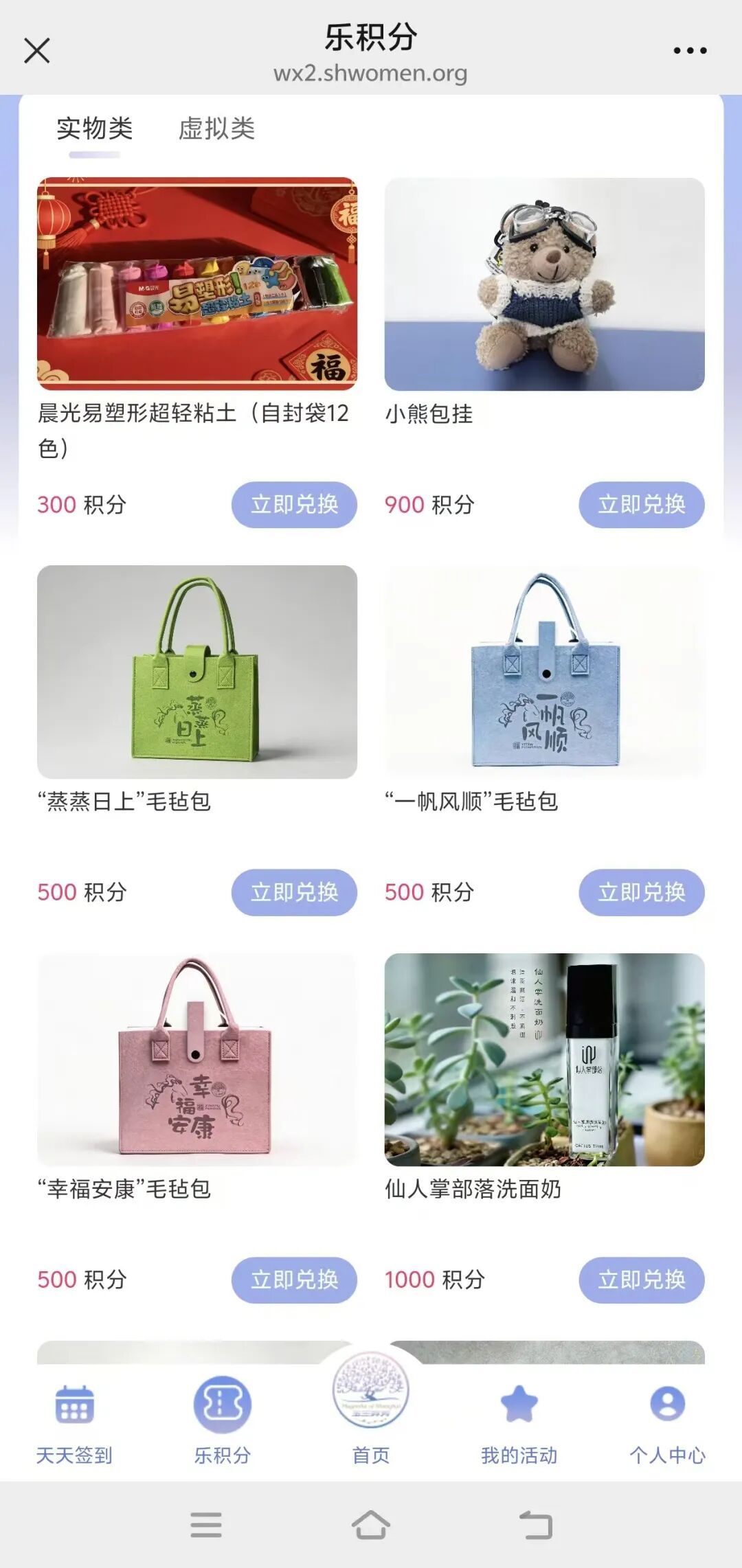Select the 实物类 tab

click(95, 128)
